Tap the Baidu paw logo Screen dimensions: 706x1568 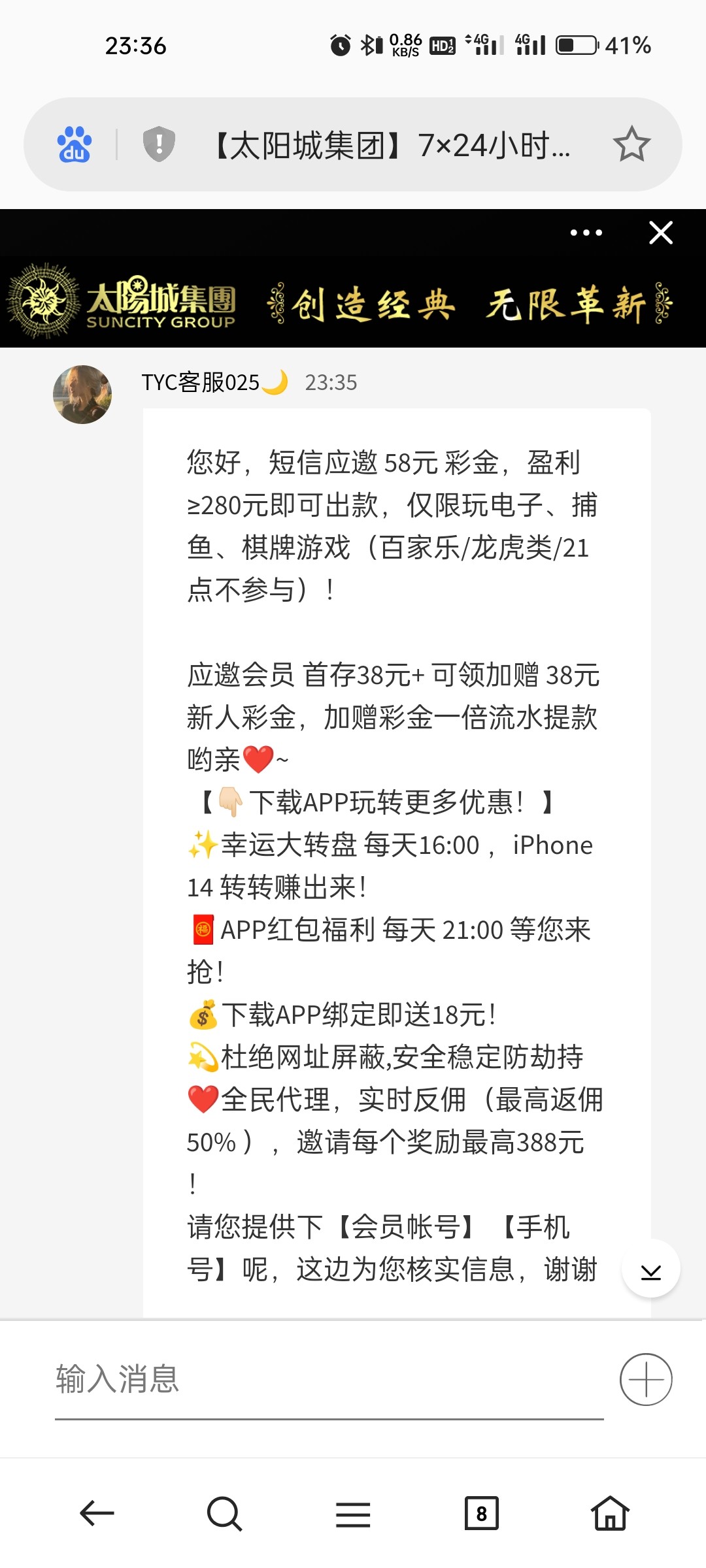pyautogui.click(x=75, y=144)
